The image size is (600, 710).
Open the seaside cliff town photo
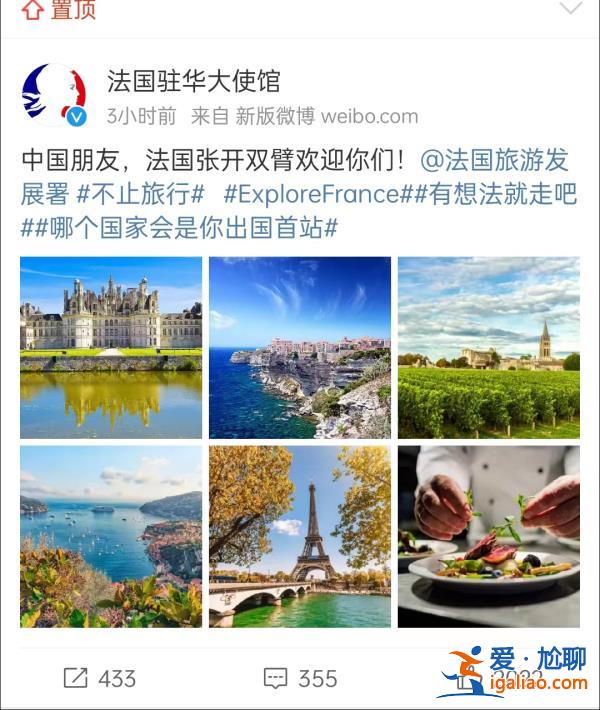click(x=300, y=347)
